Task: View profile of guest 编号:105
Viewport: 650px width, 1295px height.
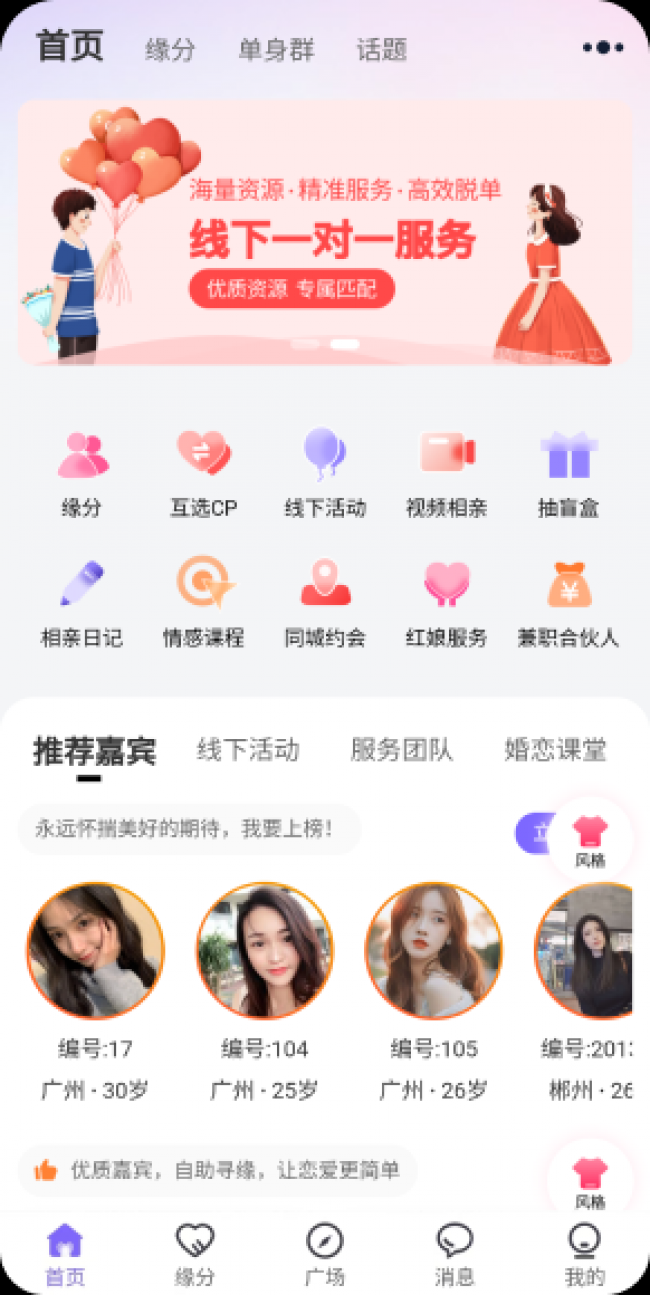Action: point(433,950)
